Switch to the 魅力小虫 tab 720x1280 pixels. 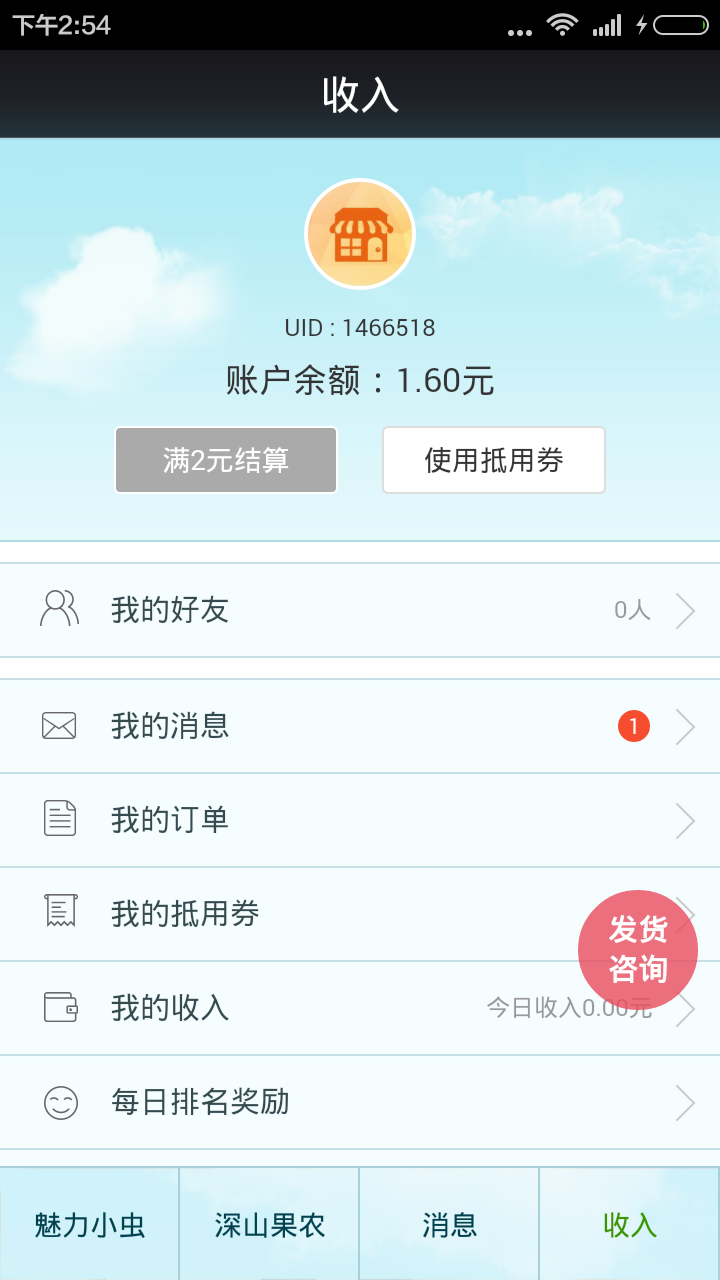(90, 1225)
